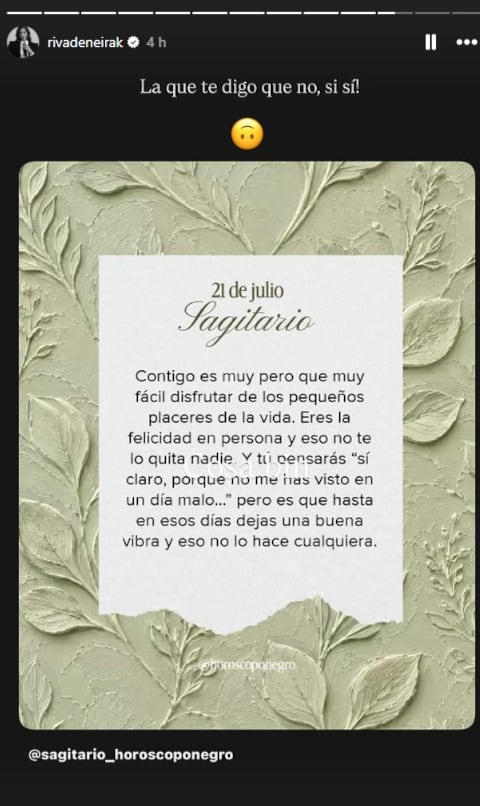Pause the story playback
Screen dimensions: 480x806
point(431,42)
